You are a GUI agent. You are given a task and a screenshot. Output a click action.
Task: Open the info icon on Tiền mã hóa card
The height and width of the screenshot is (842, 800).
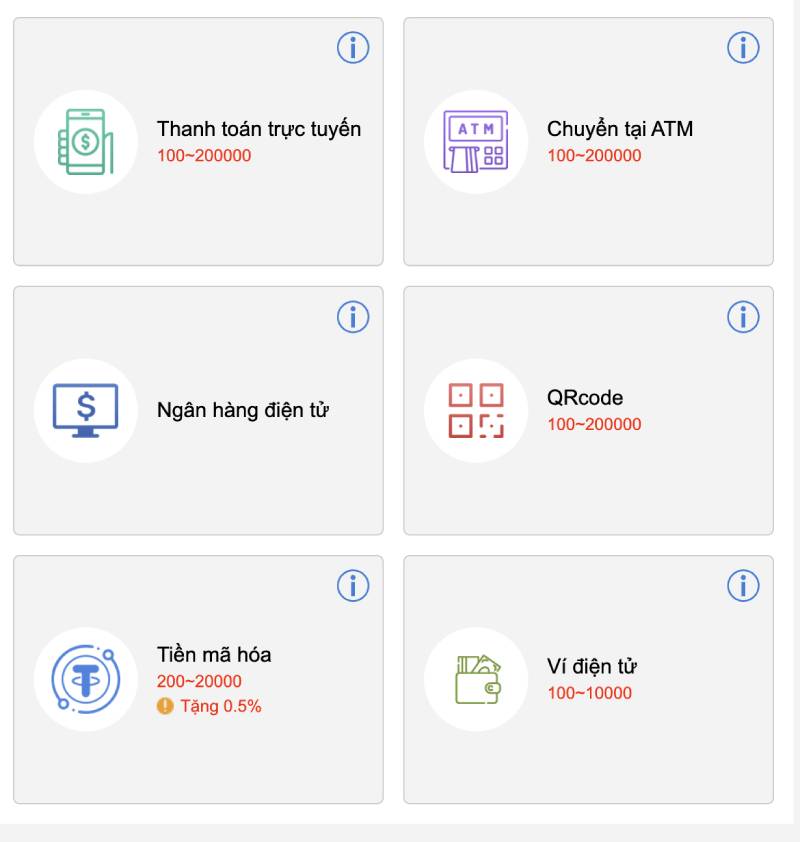tap(352, 585)
